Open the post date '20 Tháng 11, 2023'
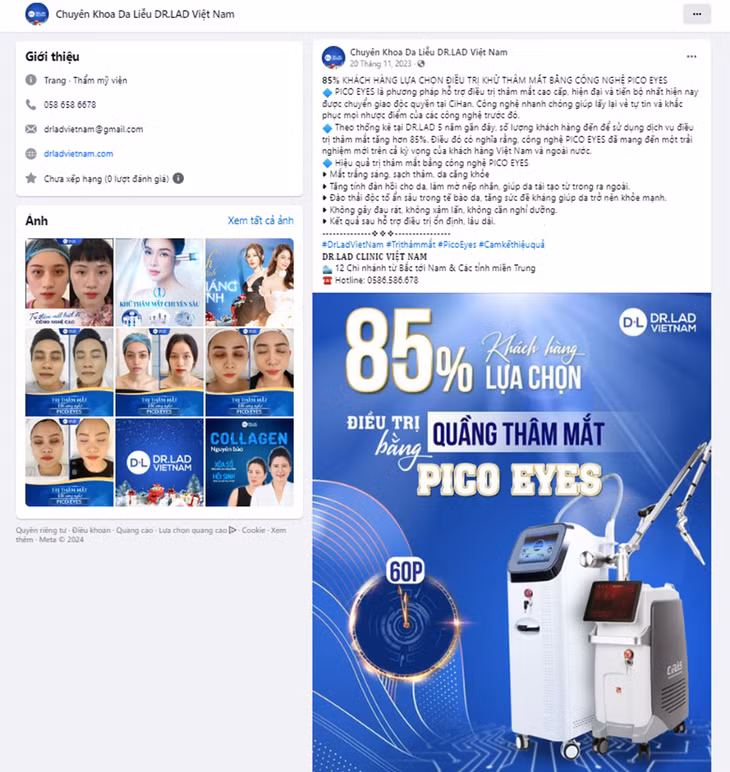This screenshot has width=730, height=772. 380,64
